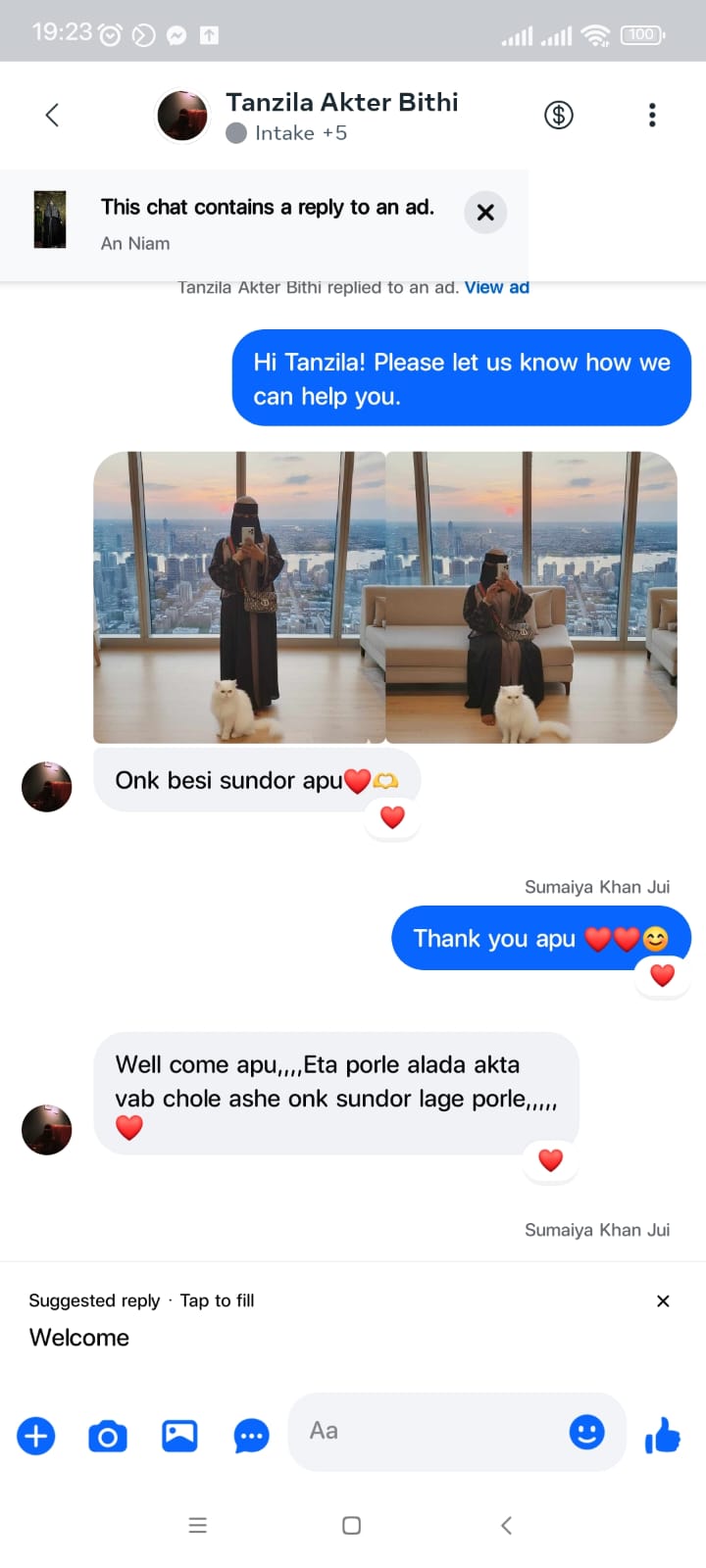Tap the heart reaction on Thank you apu message

click(662, 974)
